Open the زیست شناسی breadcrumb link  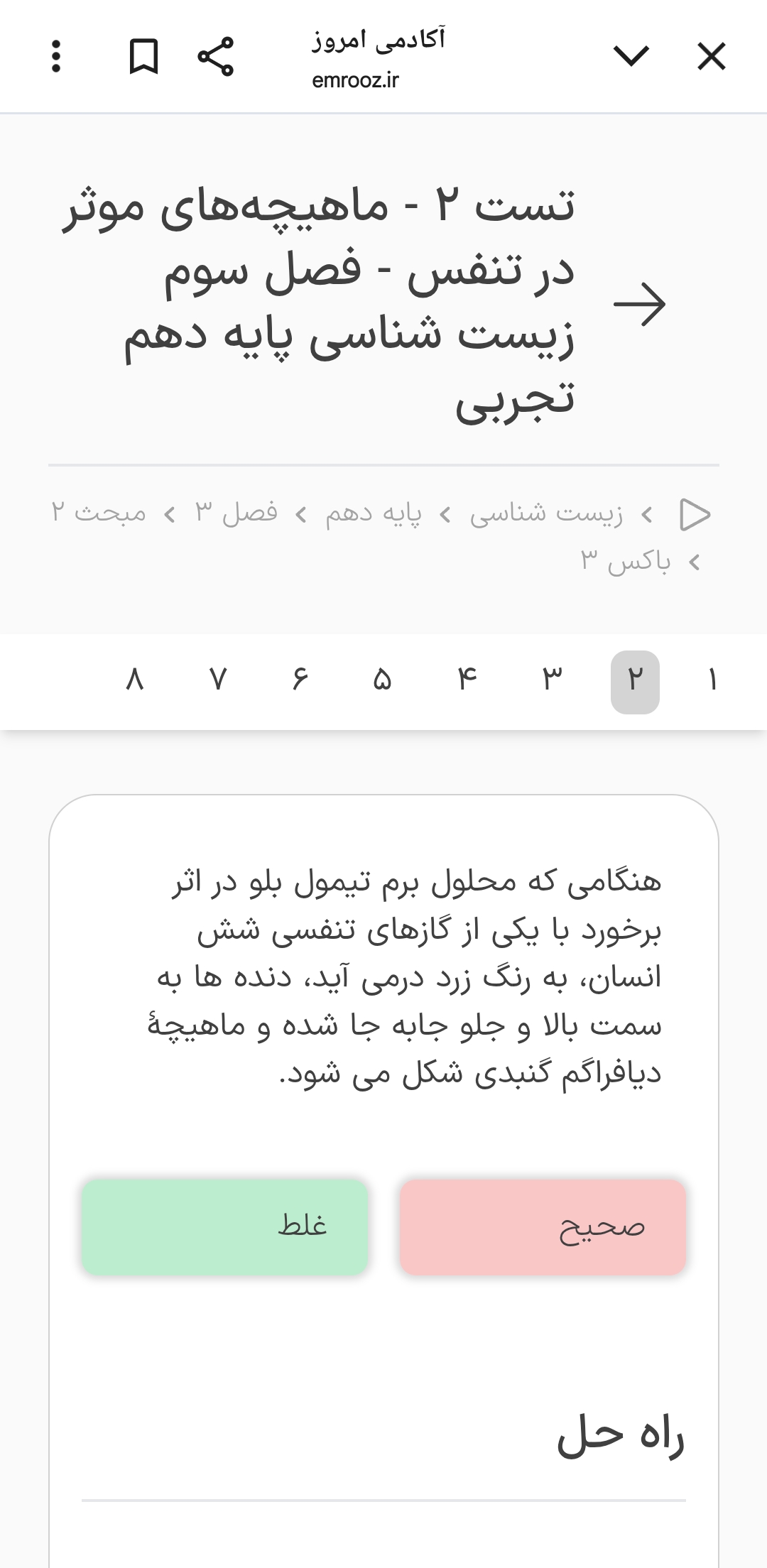click(x=546, y=513)
